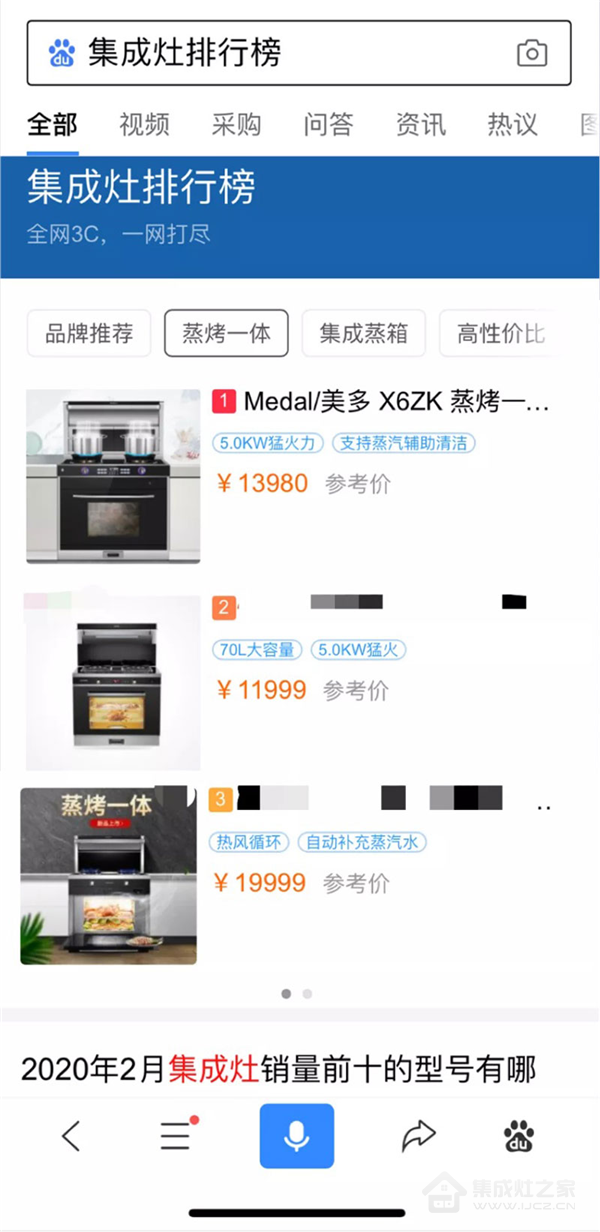Go back with the bottom arrow

click(x=70, y=1136)
